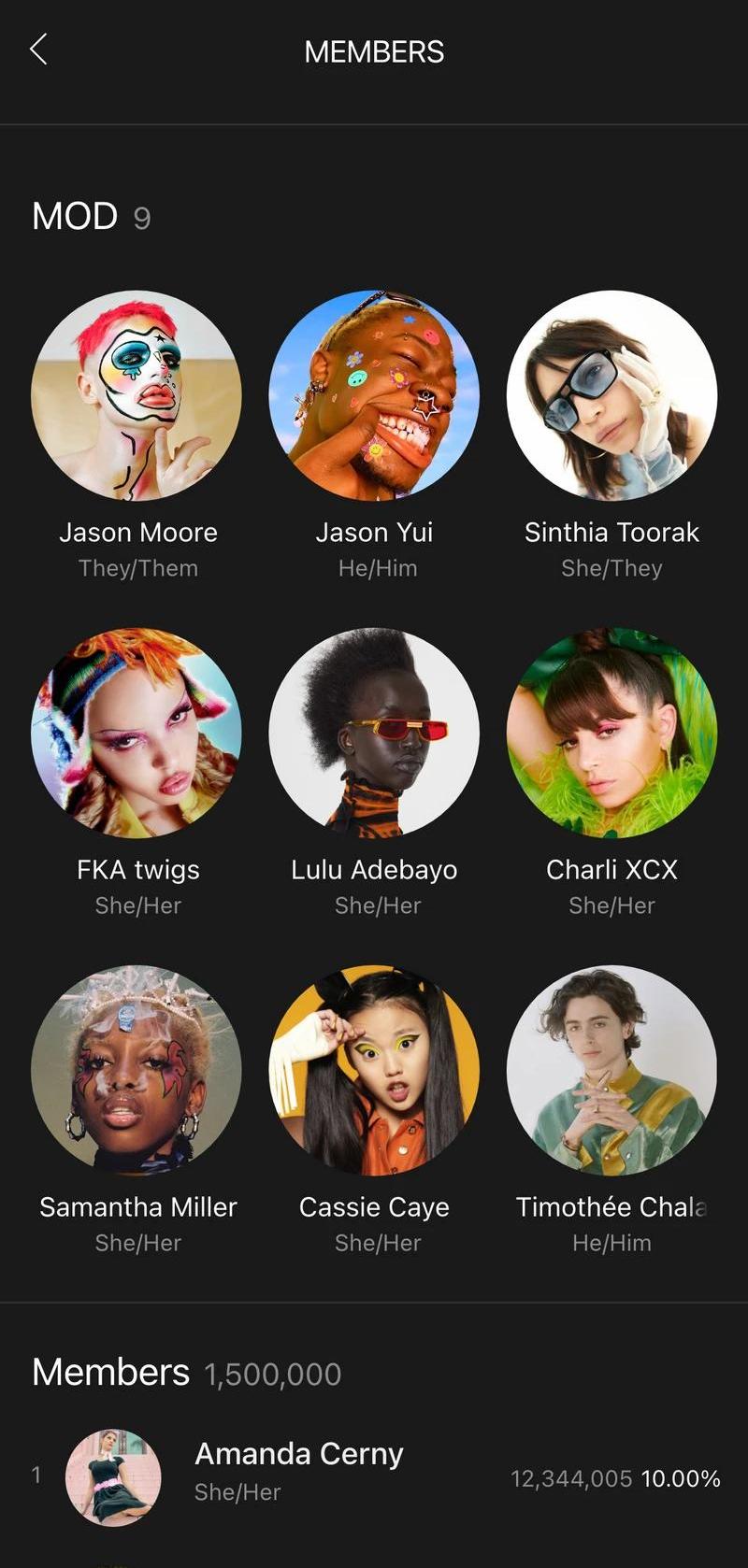Tap Lulu Adebayo's avatar
The image size is (748, 1568).
pyautogui.click(x=374, y=733)
